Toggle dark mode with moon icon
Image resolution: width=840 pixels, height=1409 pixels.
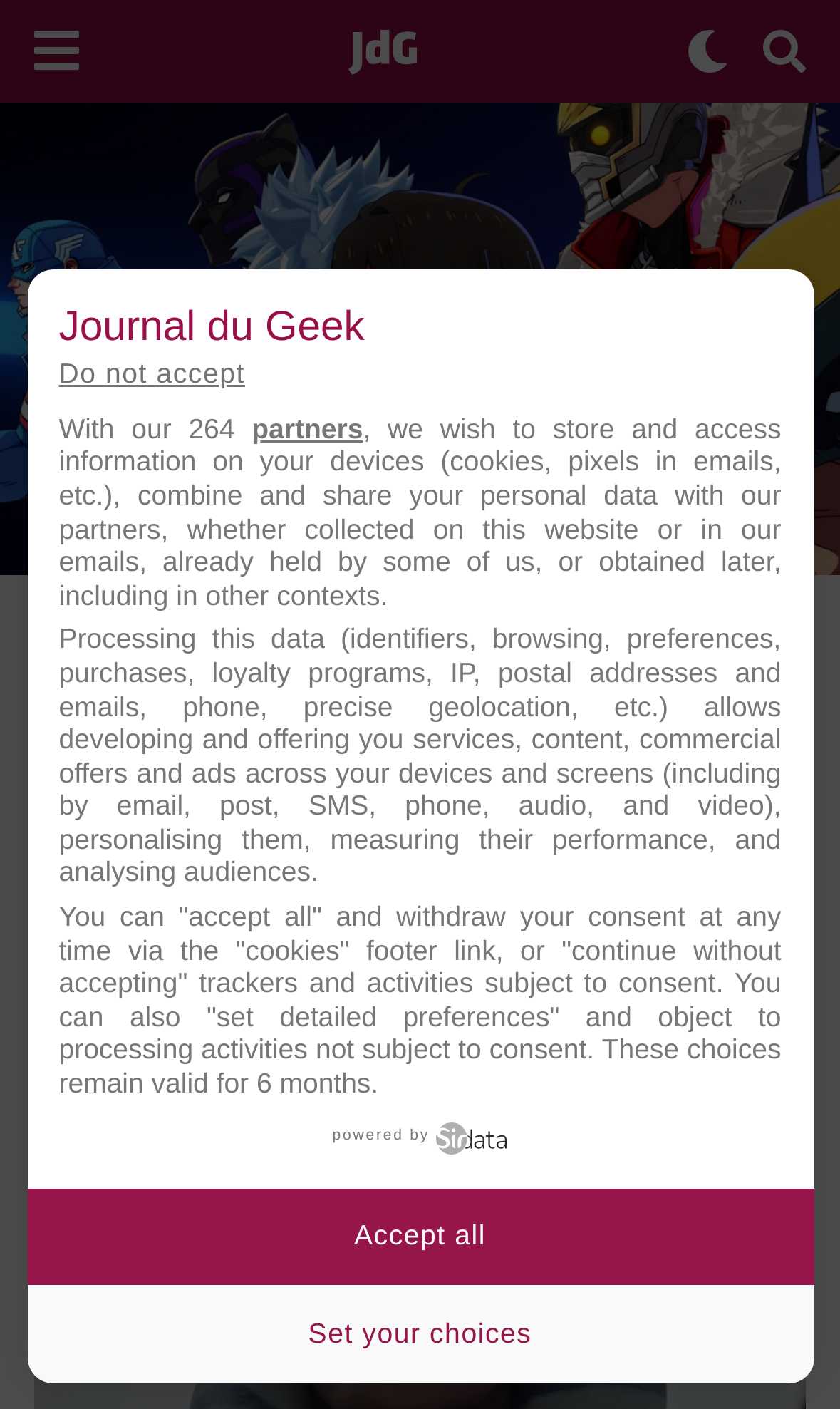[x=708, y=51]
